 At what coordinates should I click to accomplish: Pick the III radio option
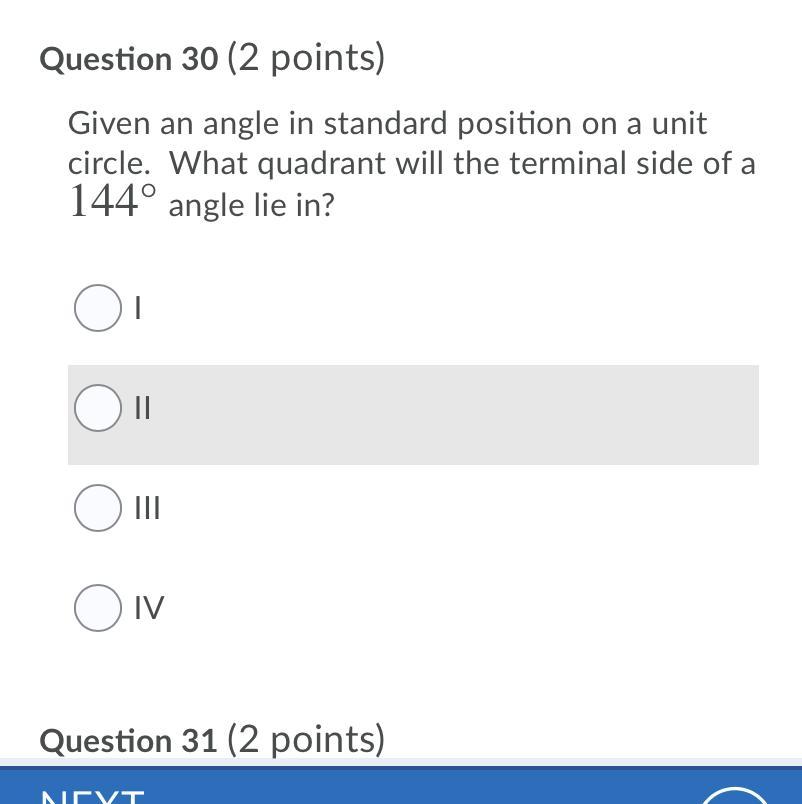(x=98, y=508)
